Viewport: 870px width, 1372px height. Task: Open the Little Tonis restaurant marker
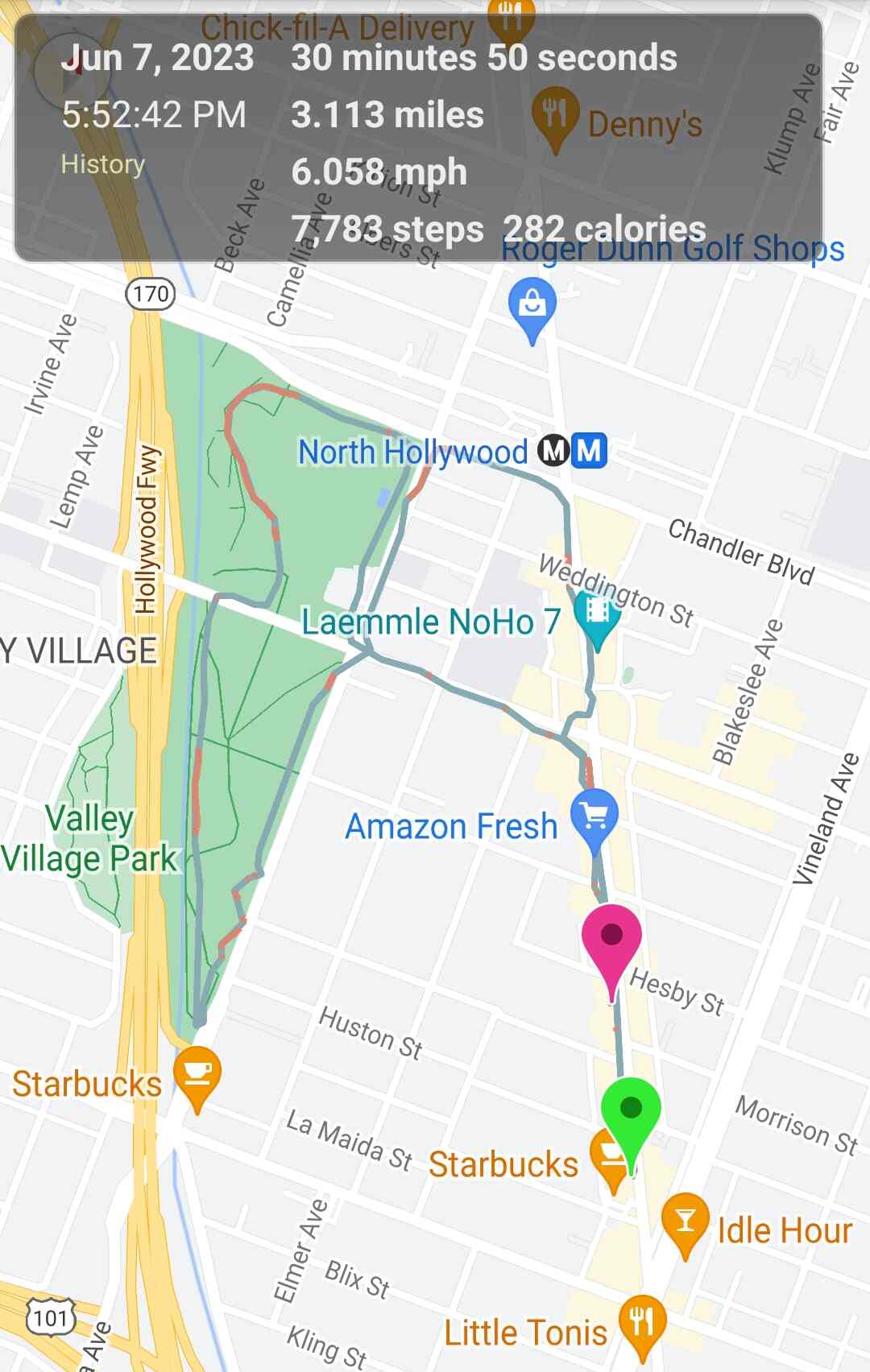pos(642,1324)
